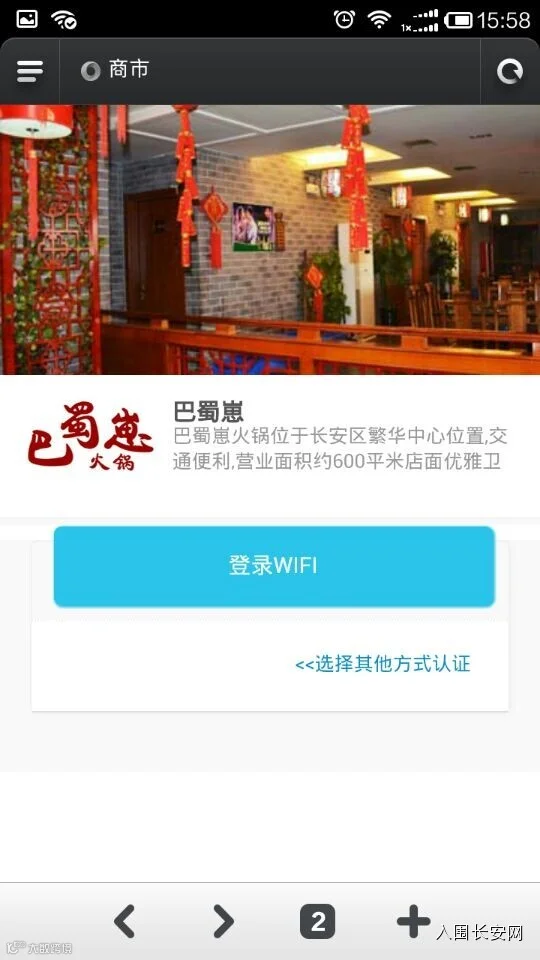Tap the 商市 address bar
The height and width of the screenshot is (960, 540).
pyautogui.click(x=269, y=71)
